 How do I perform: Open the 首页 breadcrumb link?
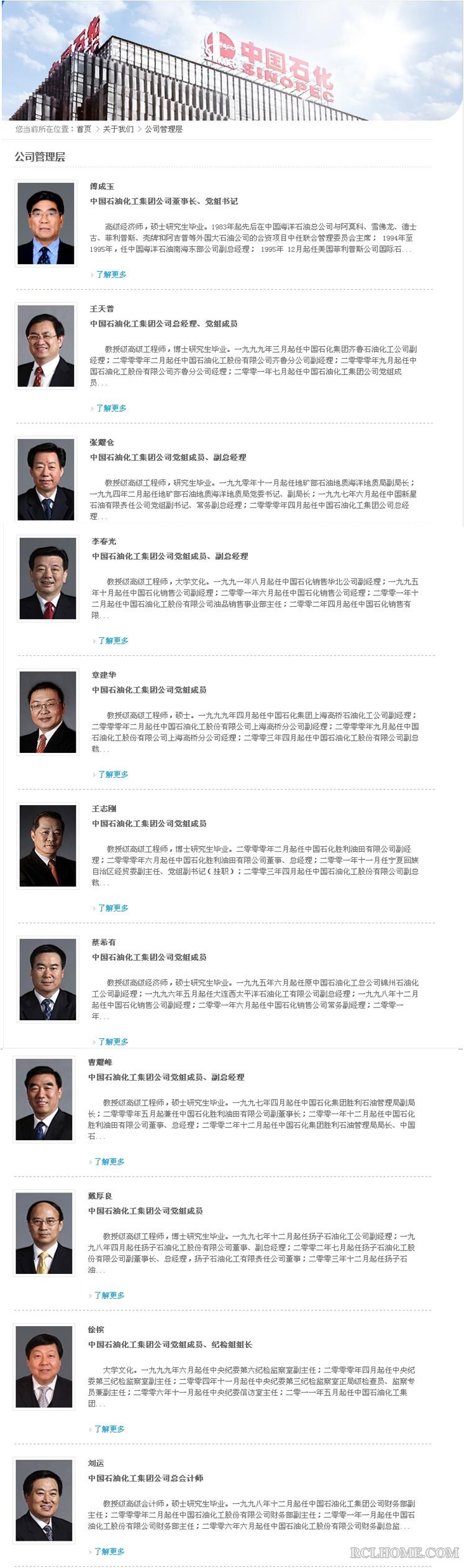[x=84, y=129]
